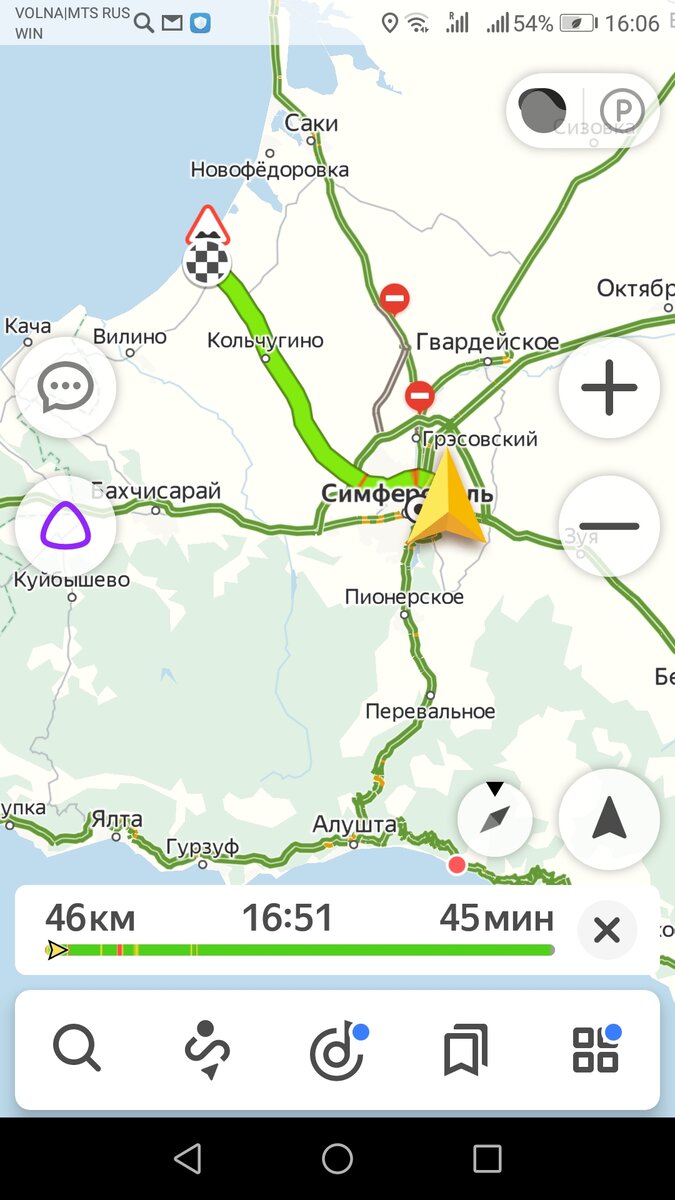
Task: Tap the compass to reorient map
Action: (494, 818)
